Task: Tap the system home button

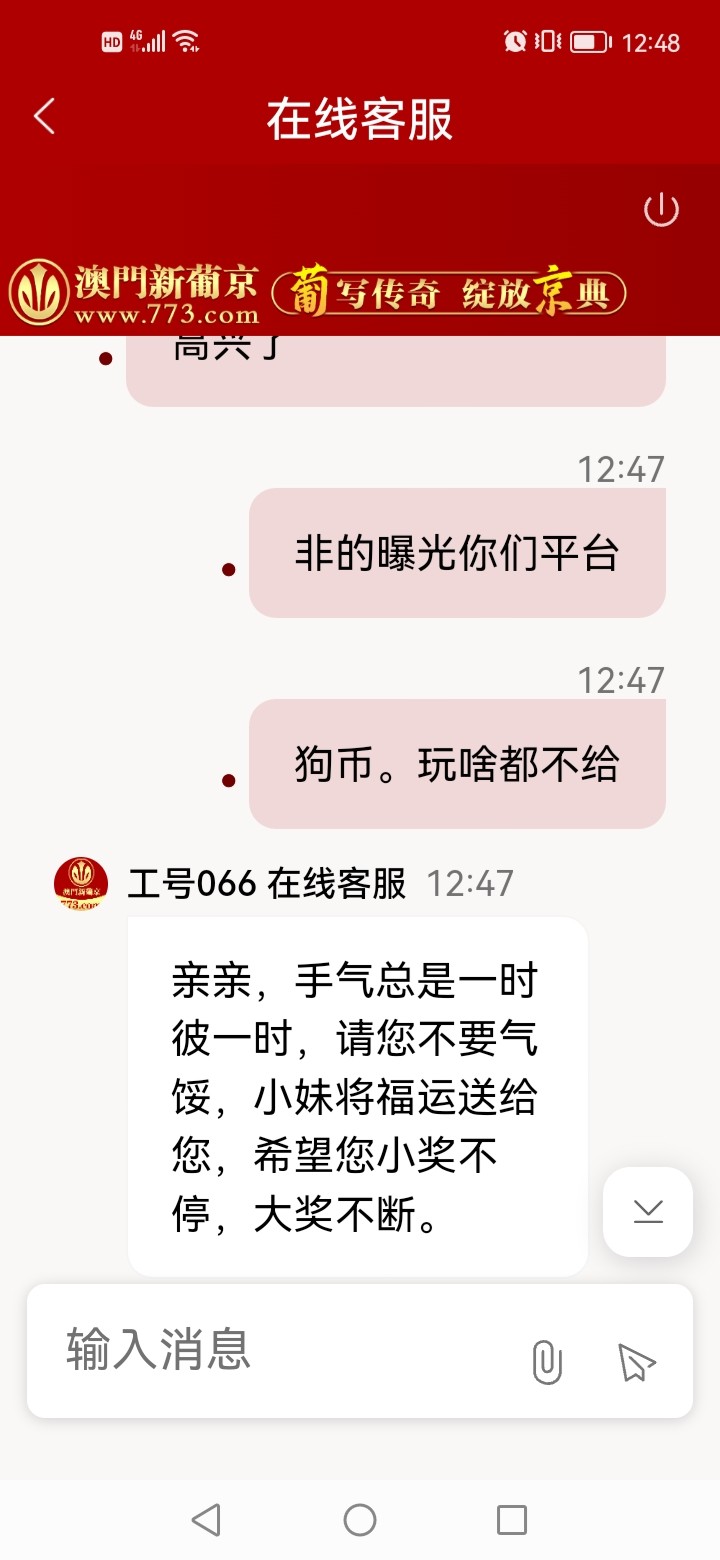Action: coord(360,1520)
